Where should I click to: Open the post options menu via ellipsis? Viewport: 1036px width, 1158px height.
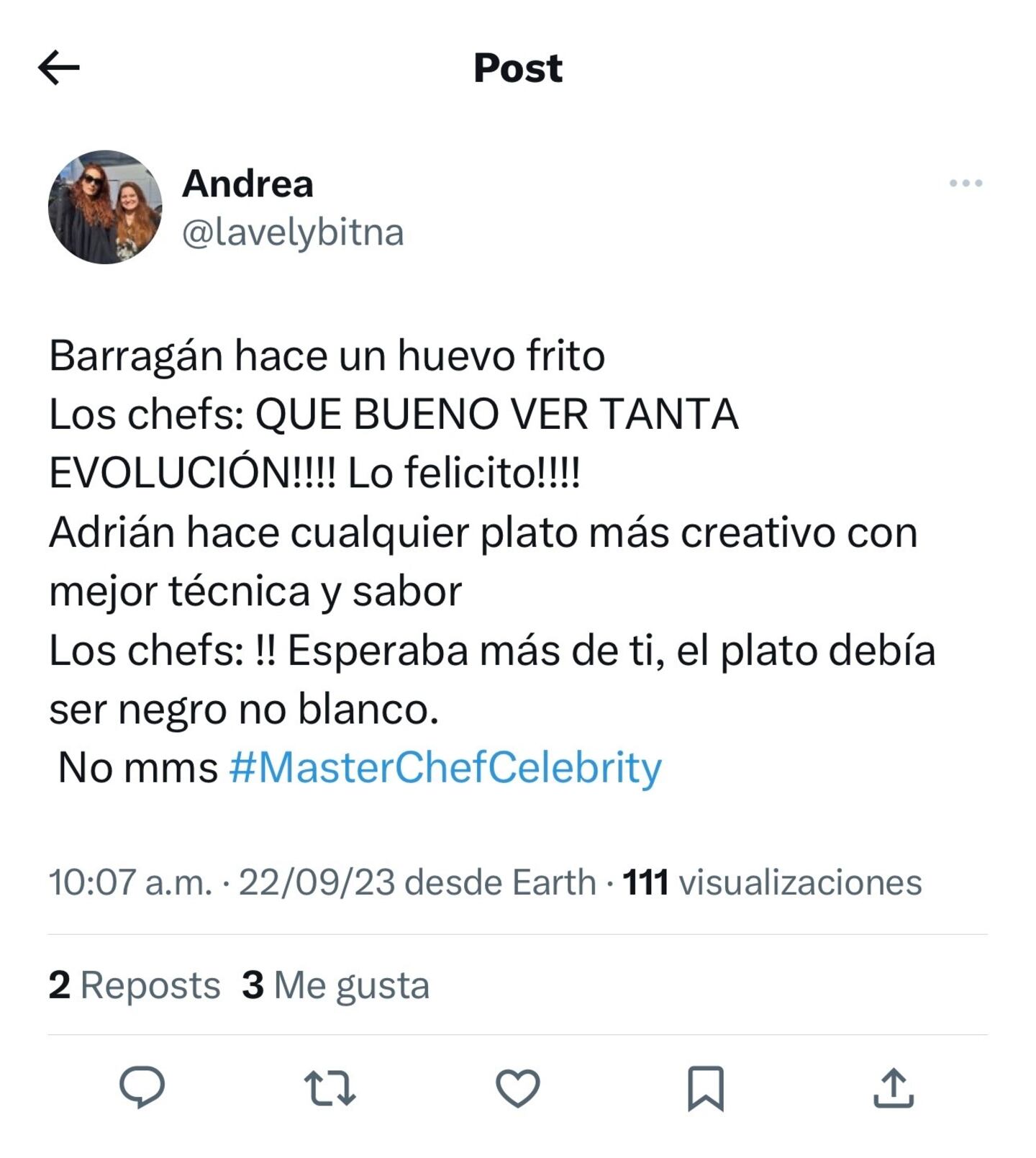coord(968,182)
